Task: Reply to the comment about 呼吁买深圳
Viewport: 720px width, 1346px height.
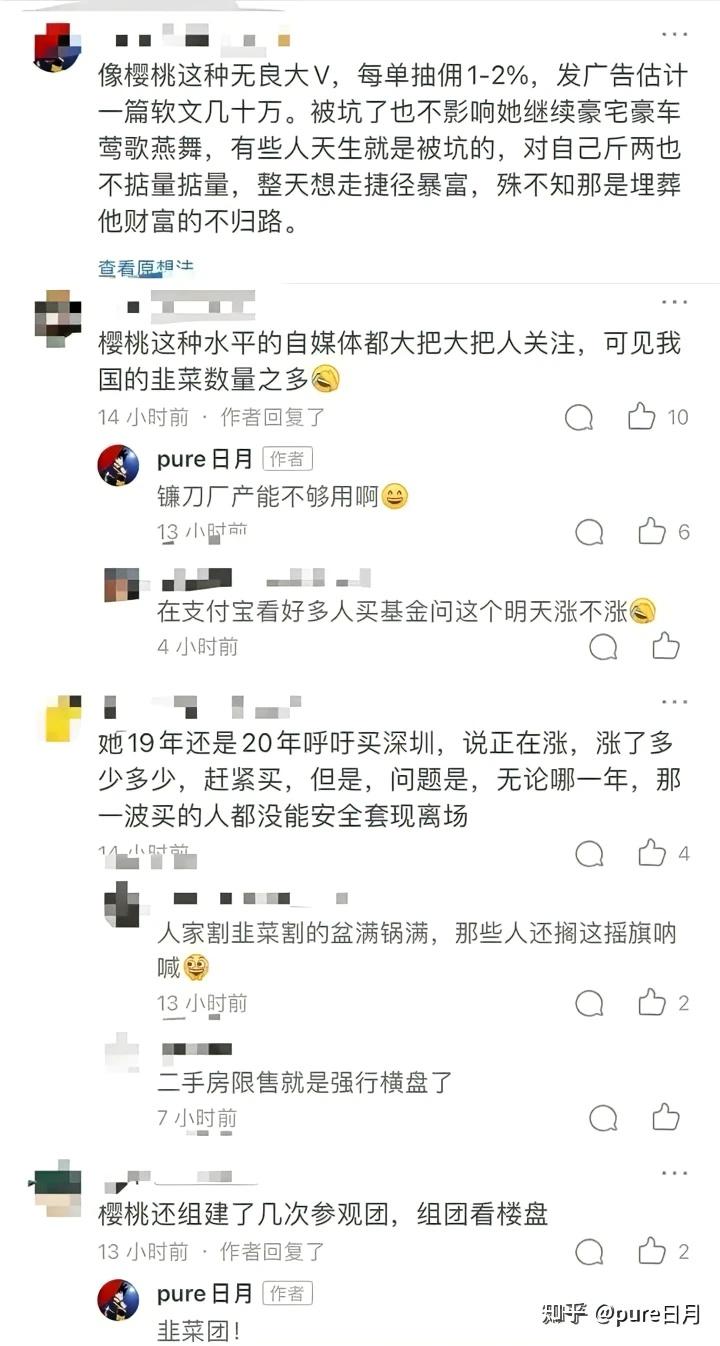Action: point(590,853)
